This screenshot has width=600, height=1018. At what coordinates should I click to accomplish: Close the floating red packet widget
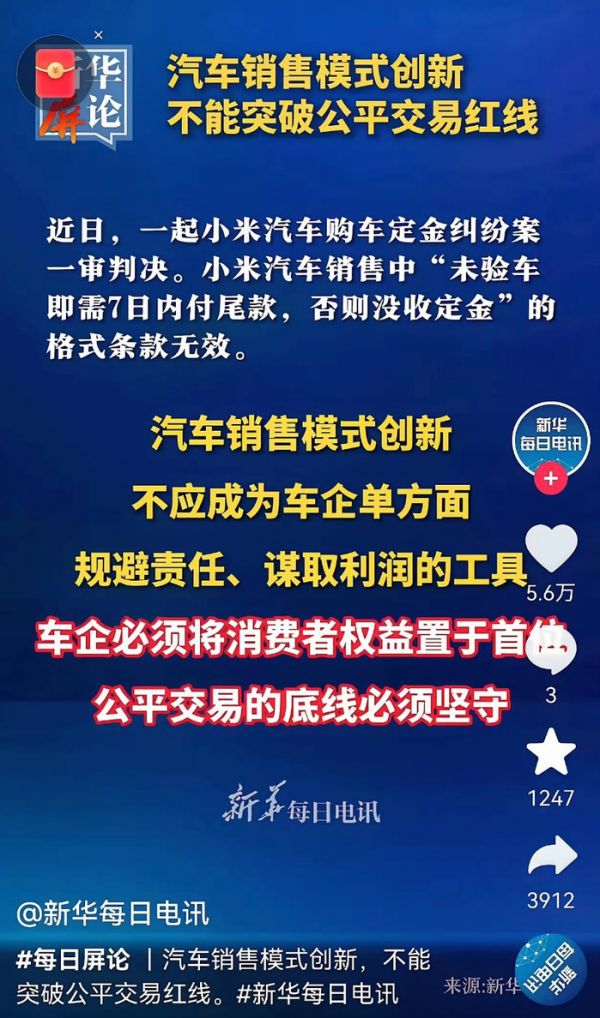coord(98,36)
